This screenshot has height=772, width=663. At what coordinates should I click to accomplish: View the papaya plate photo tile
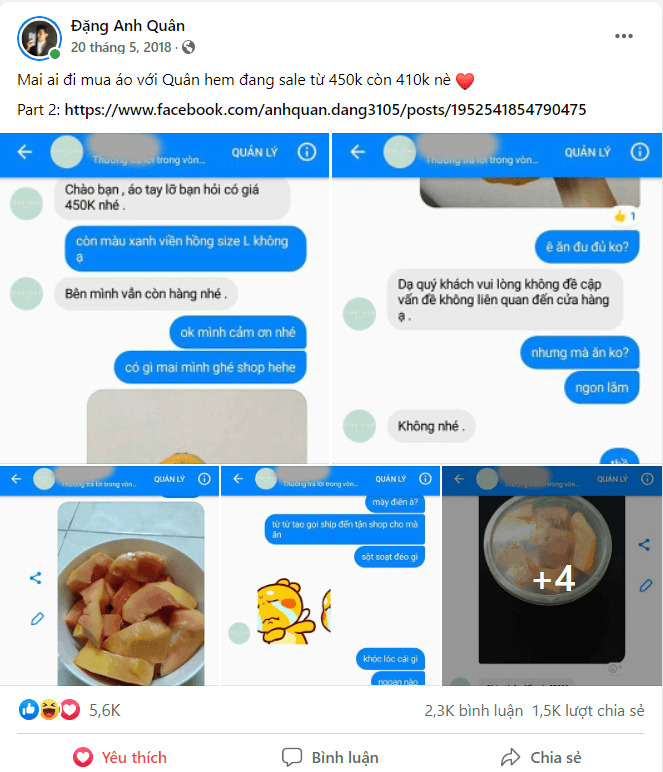coord(109,576)
